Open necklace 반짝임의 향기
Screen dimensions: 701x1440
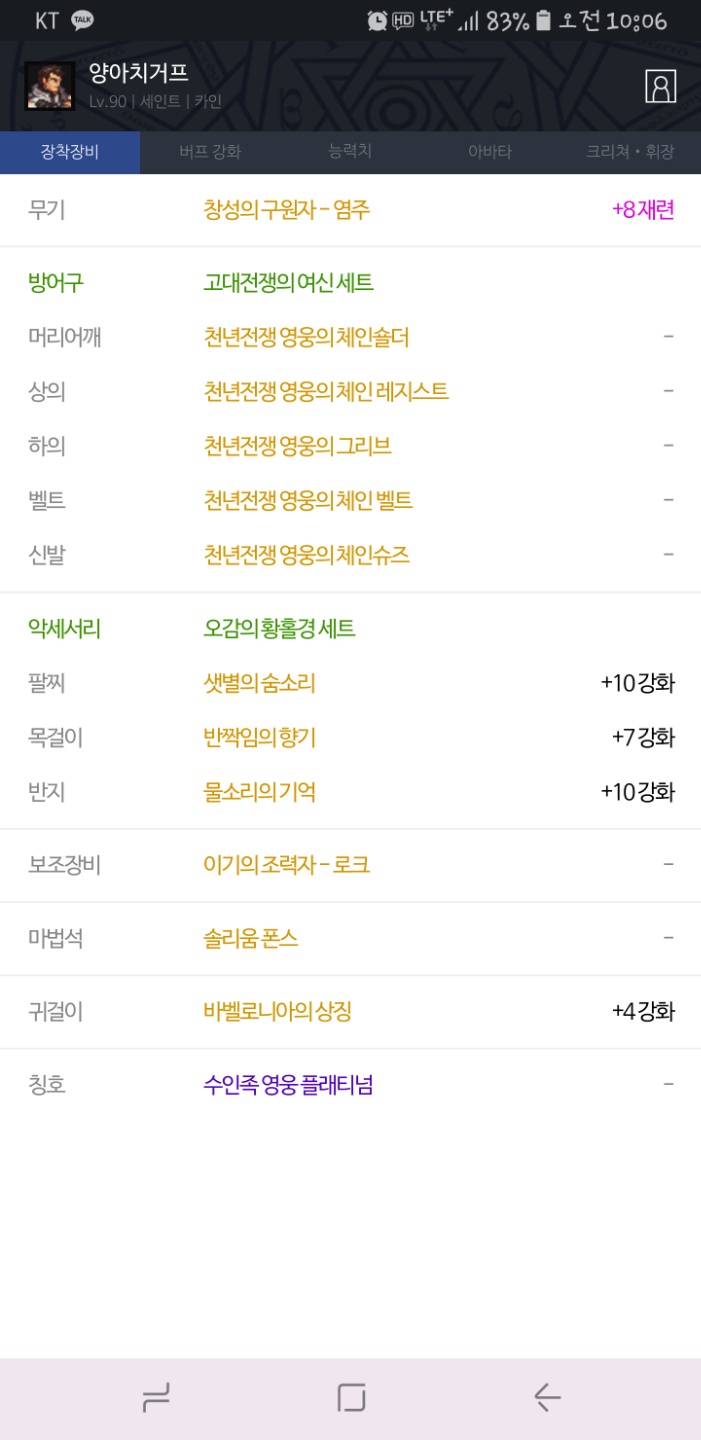[x=350, y=737]
